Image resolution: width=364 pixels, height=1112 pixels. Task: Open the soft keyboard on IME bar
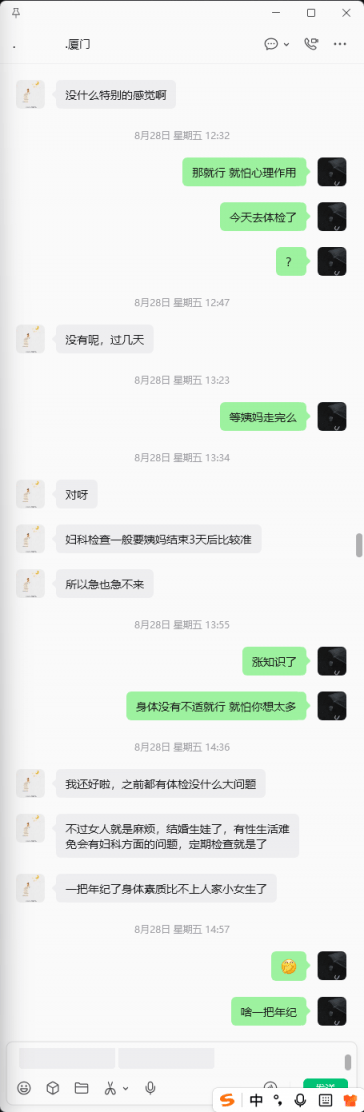tap(325, 1100)
